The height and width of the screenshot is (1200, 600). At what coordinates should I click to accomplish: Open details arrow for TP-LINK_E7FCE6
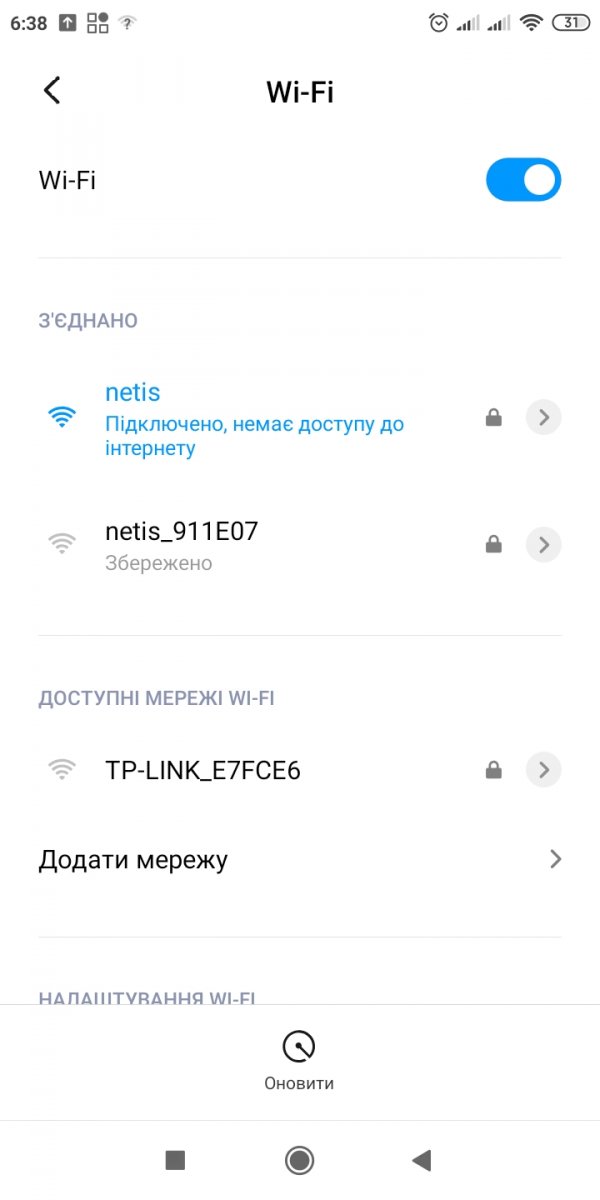(x=543, y=770)
